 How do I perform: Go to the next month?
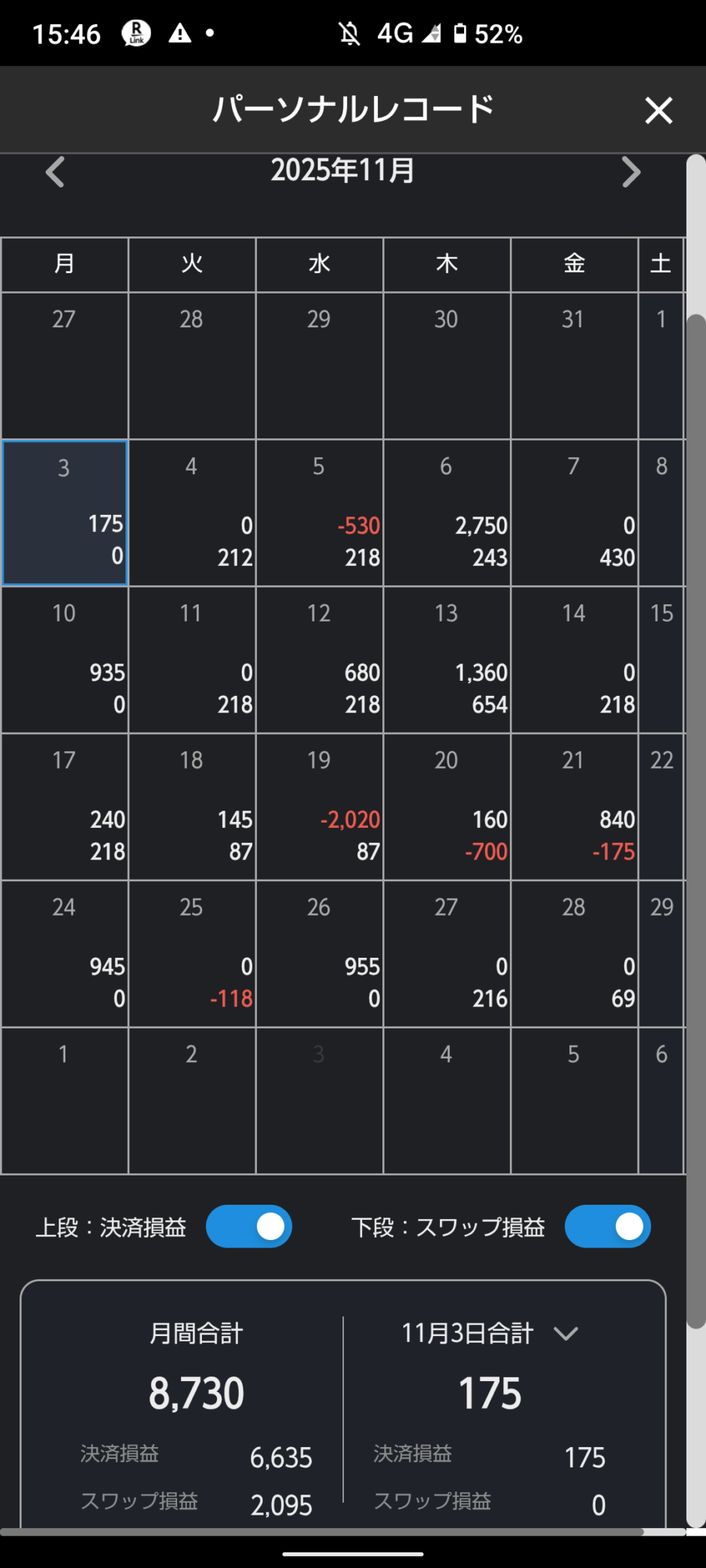click(631, 172)
